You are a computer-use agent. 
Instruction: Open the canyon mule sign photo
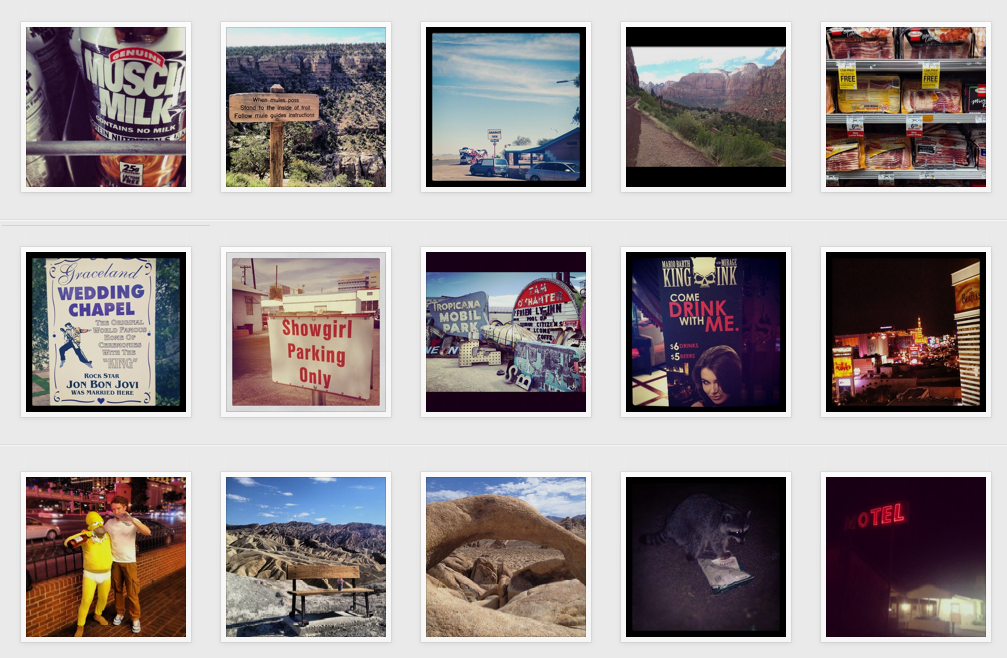(306, 107)
